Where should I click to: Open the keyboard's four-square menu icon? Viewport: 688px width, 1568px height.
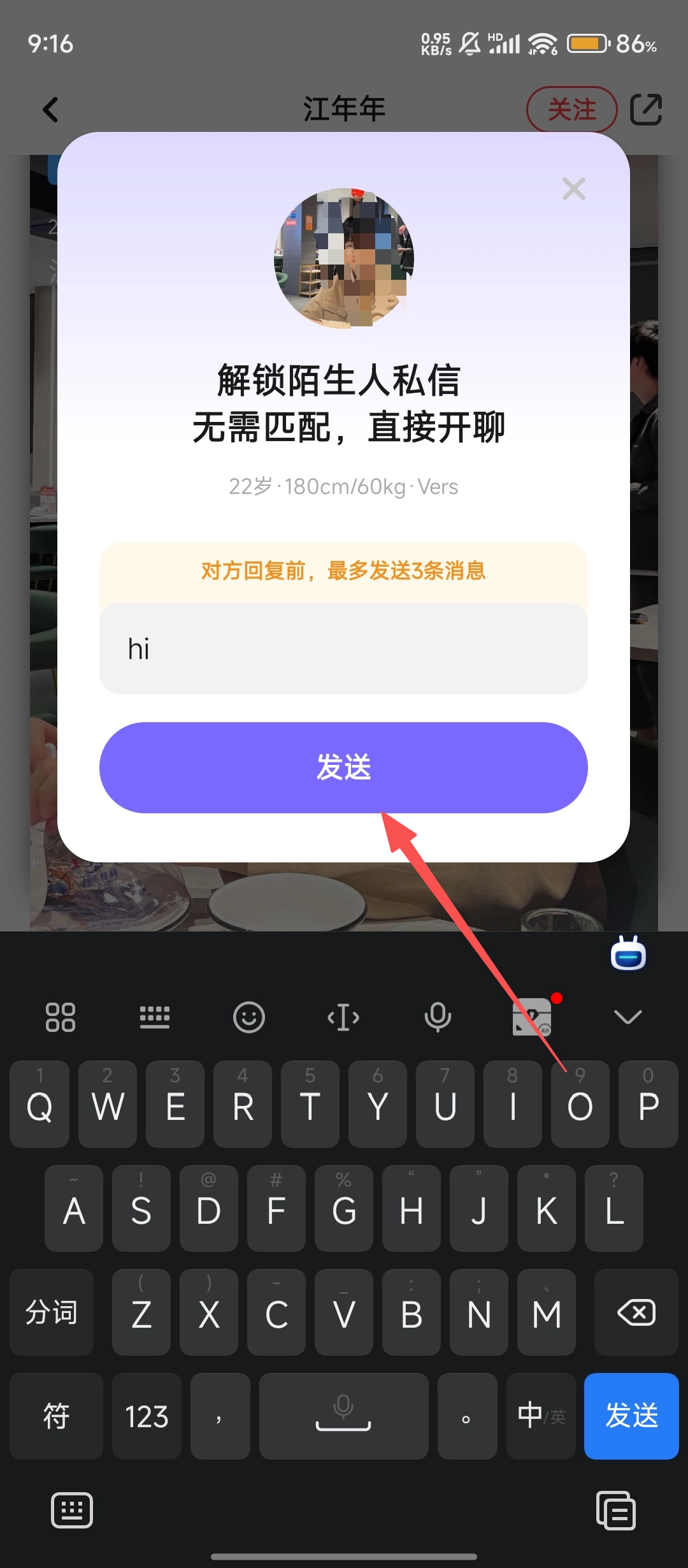click(x=61, y=1017)
